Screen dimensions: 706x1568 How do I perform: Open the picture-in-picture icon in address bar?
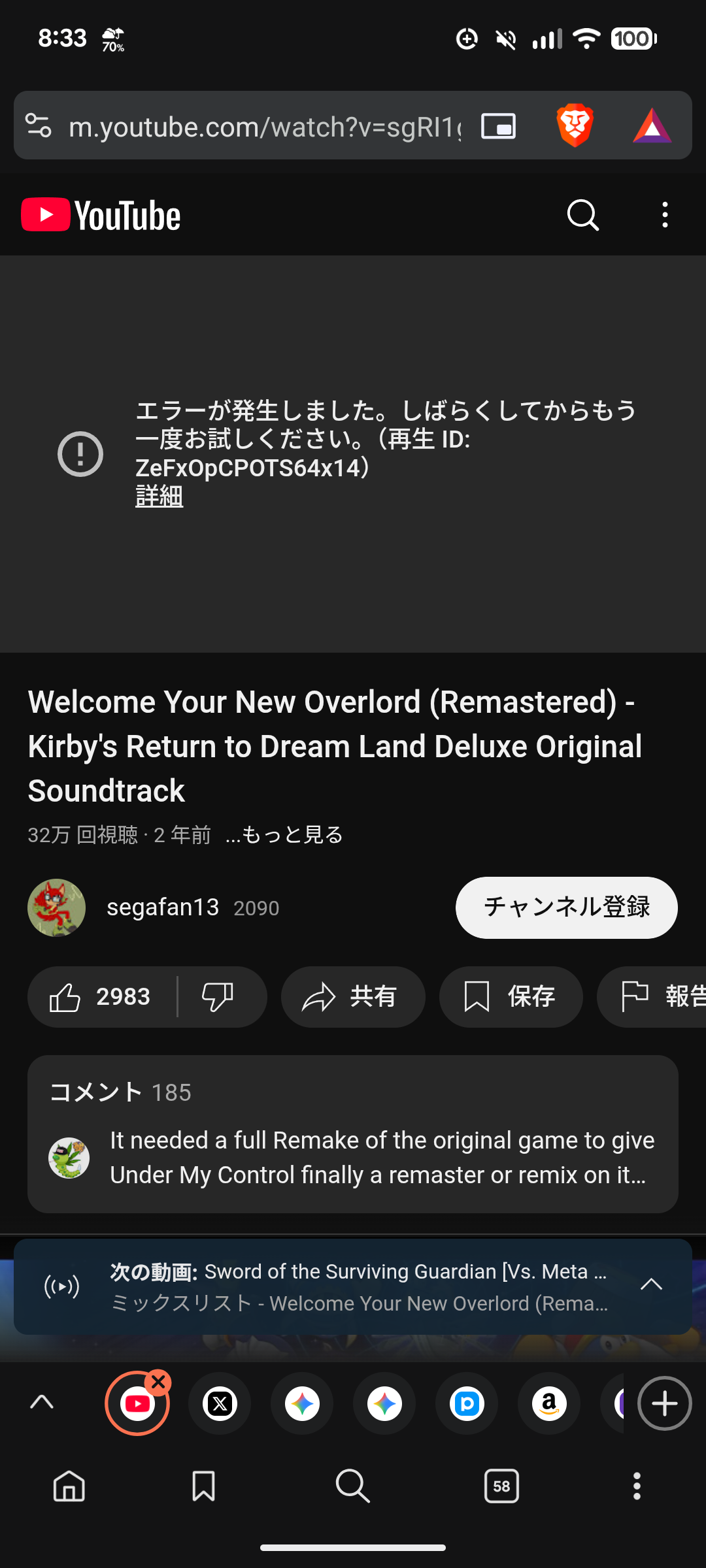point(499,125)
